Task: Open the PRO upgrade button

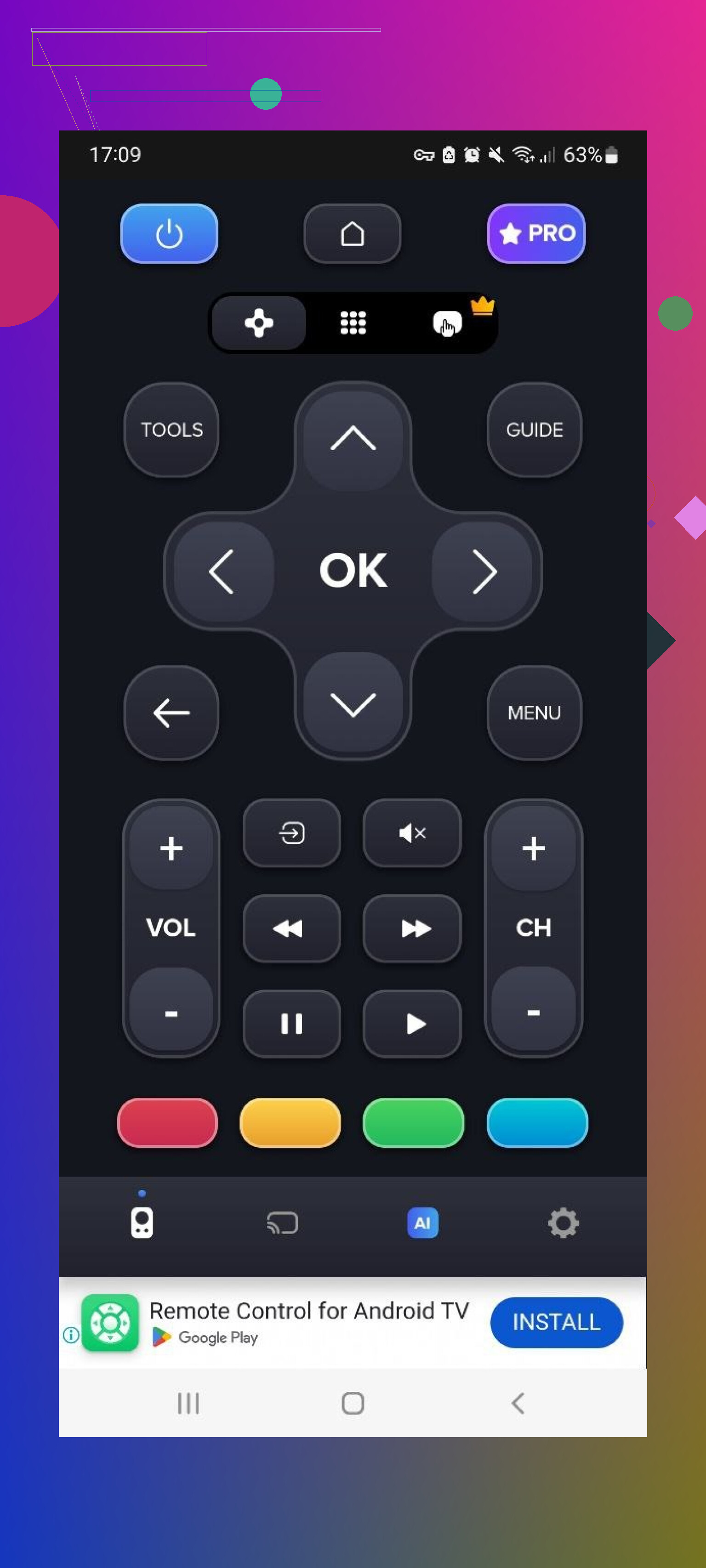Action: pos(535,234)
